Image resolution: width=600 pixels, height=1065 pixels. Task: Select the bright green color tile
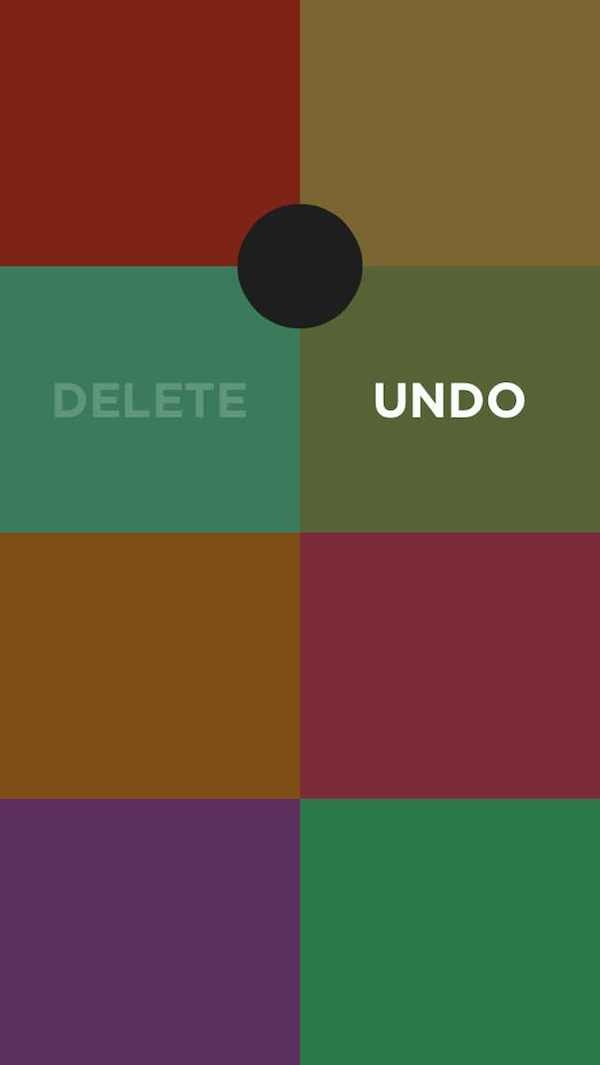(450, 931)
